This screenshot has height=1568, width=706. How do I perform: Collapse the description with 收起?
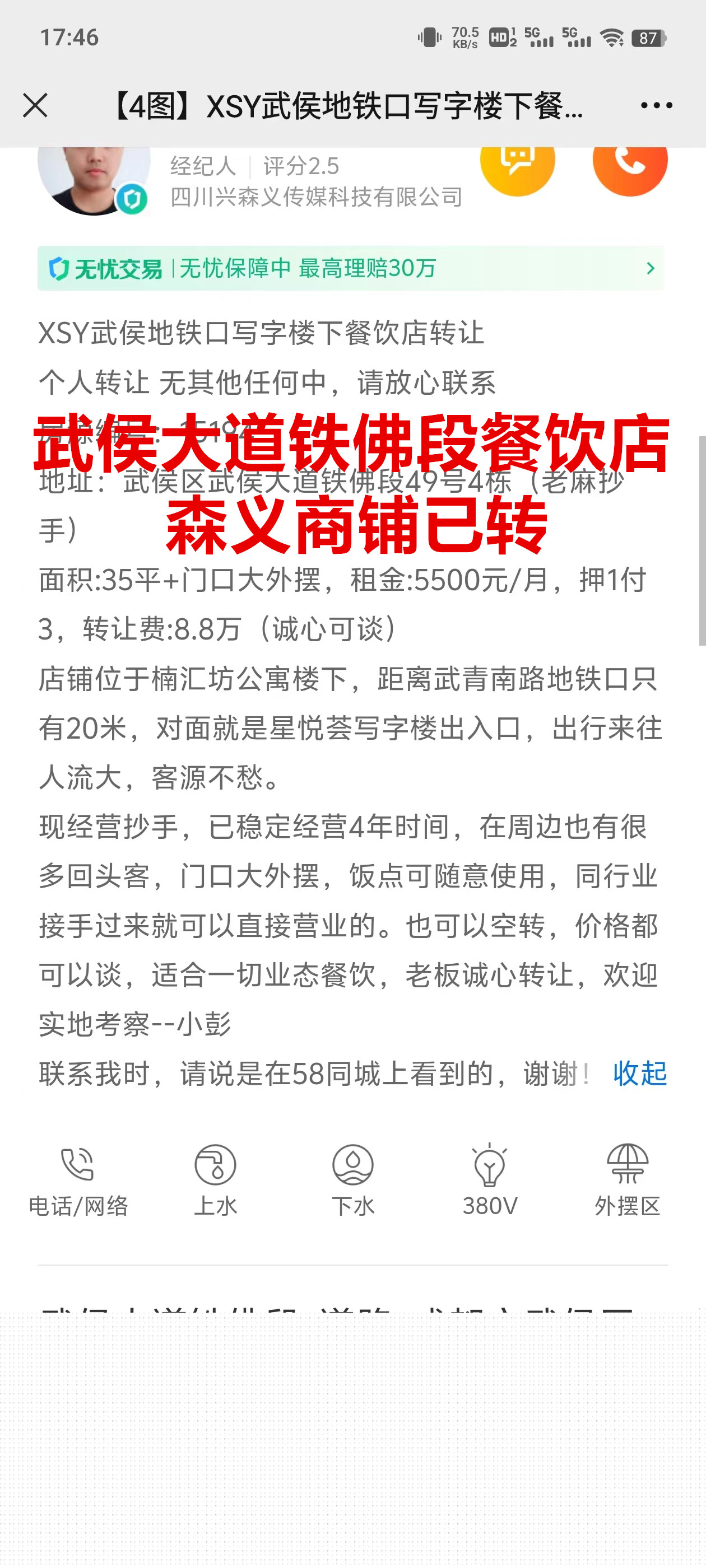(640, 1073)
